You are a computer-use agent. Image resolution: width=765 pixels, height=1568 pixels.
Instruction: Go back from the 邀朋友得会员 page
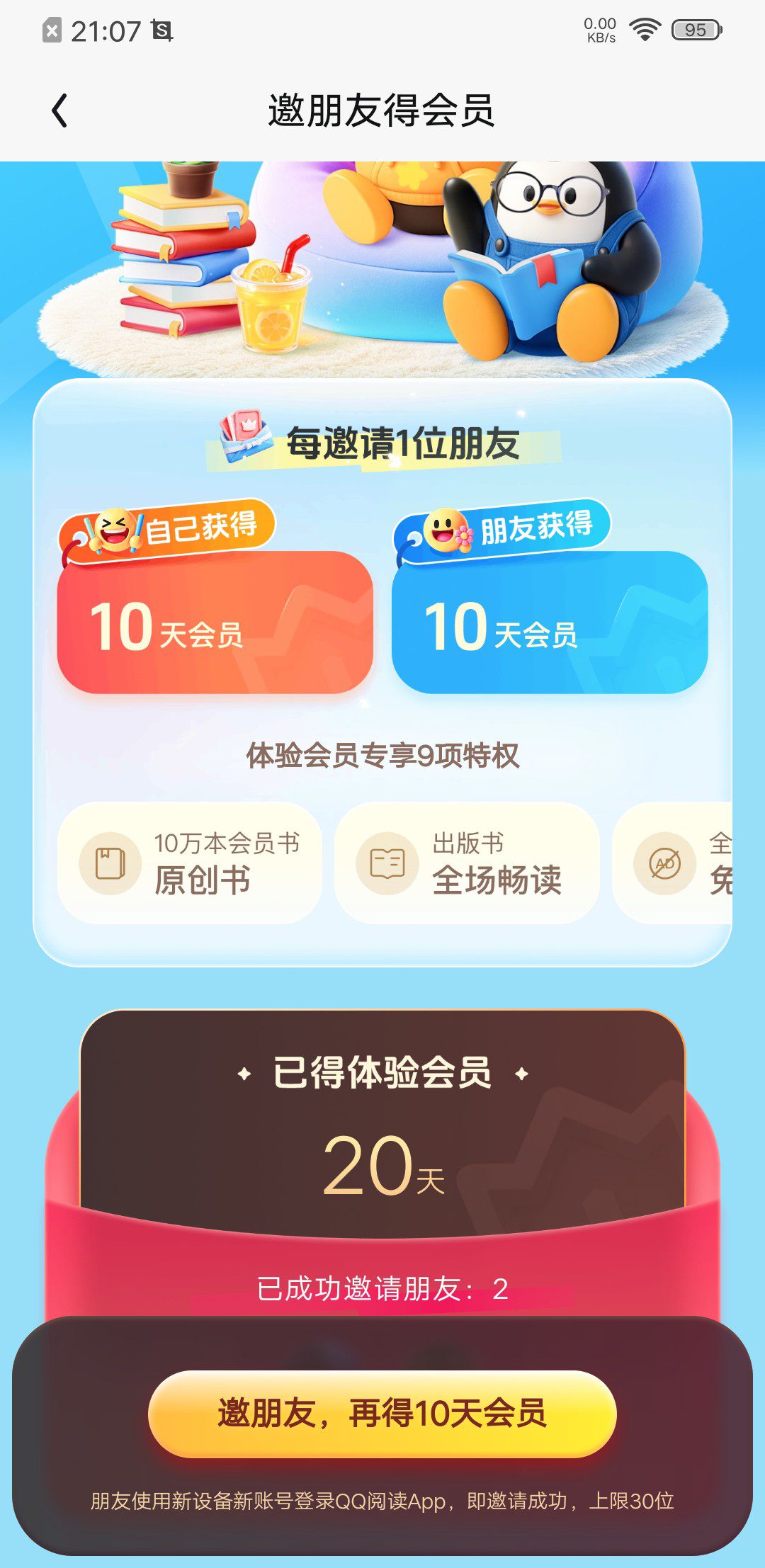[60, 110]
